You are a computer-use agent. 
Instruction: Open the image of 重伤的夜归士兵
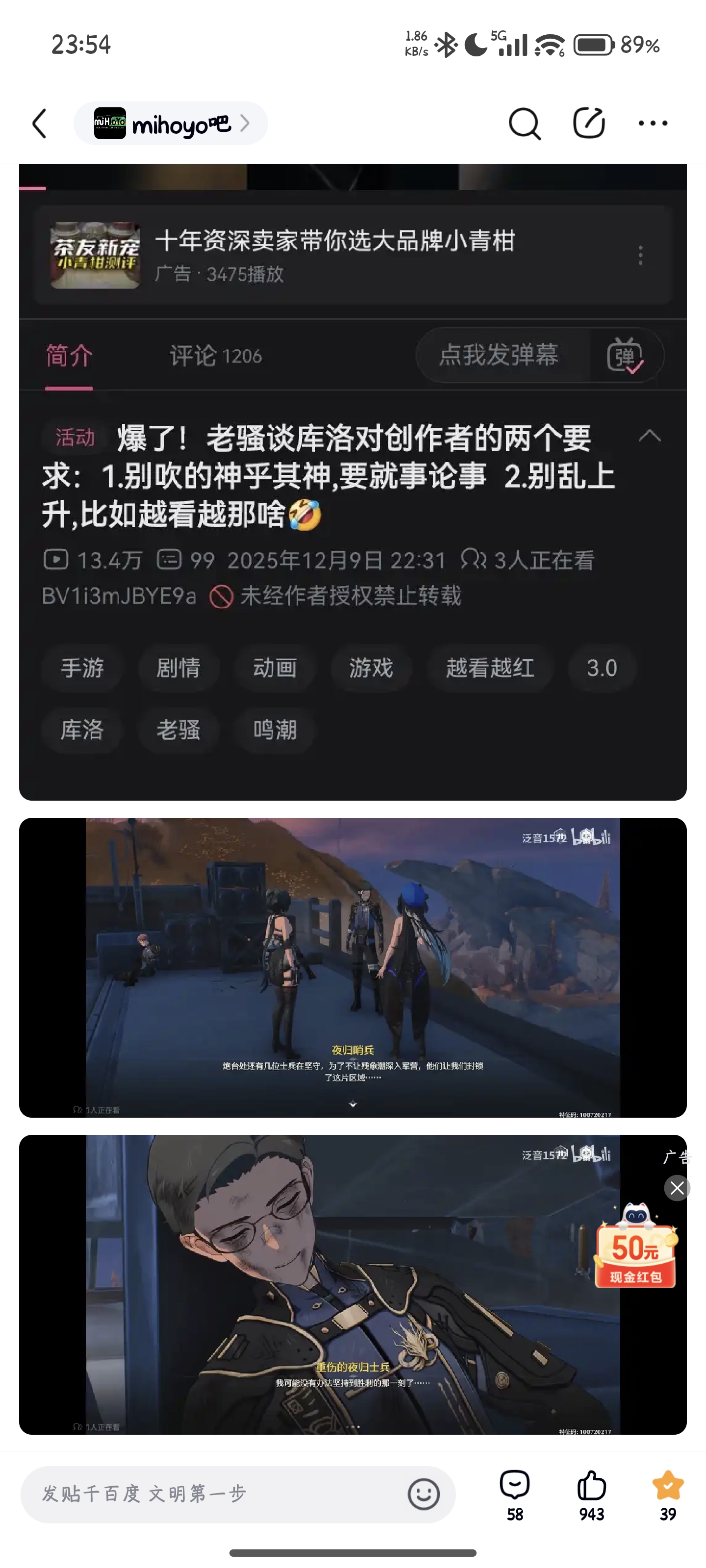(353, 1284)
